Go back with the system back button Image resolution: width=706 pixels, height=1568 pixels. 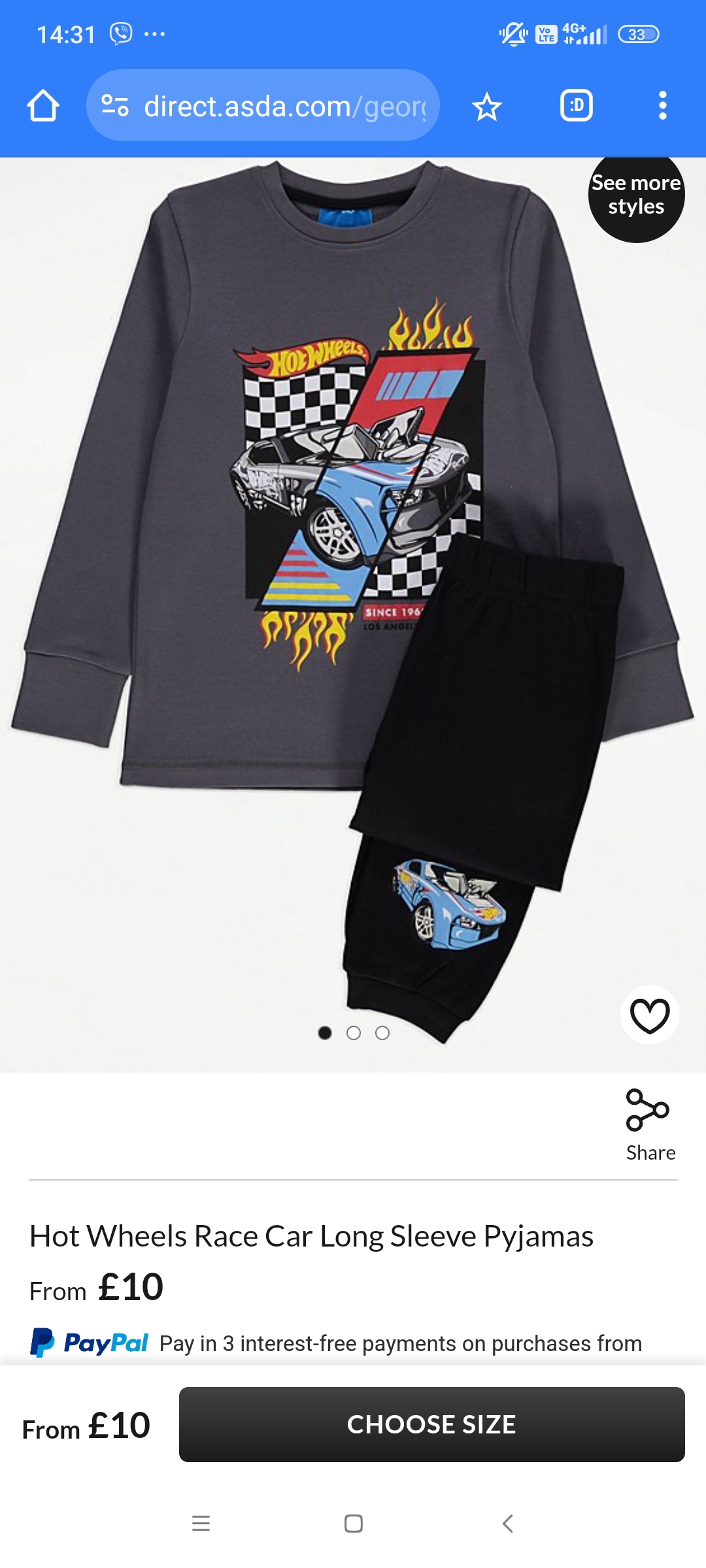click(x=507, y=1524)
